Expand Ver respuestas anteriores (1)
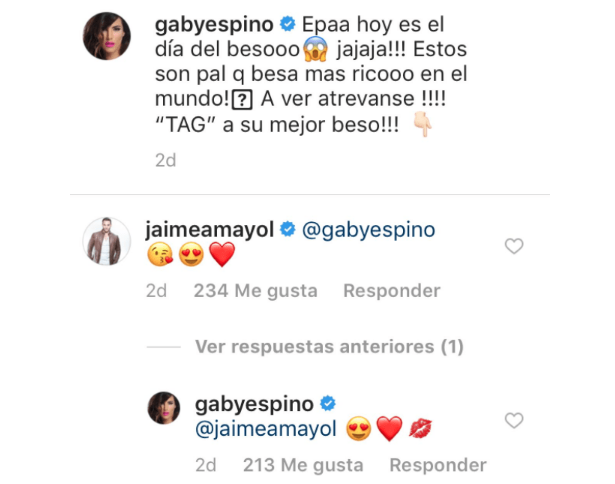This screenshot has width=615, height=484. [329, 347]
